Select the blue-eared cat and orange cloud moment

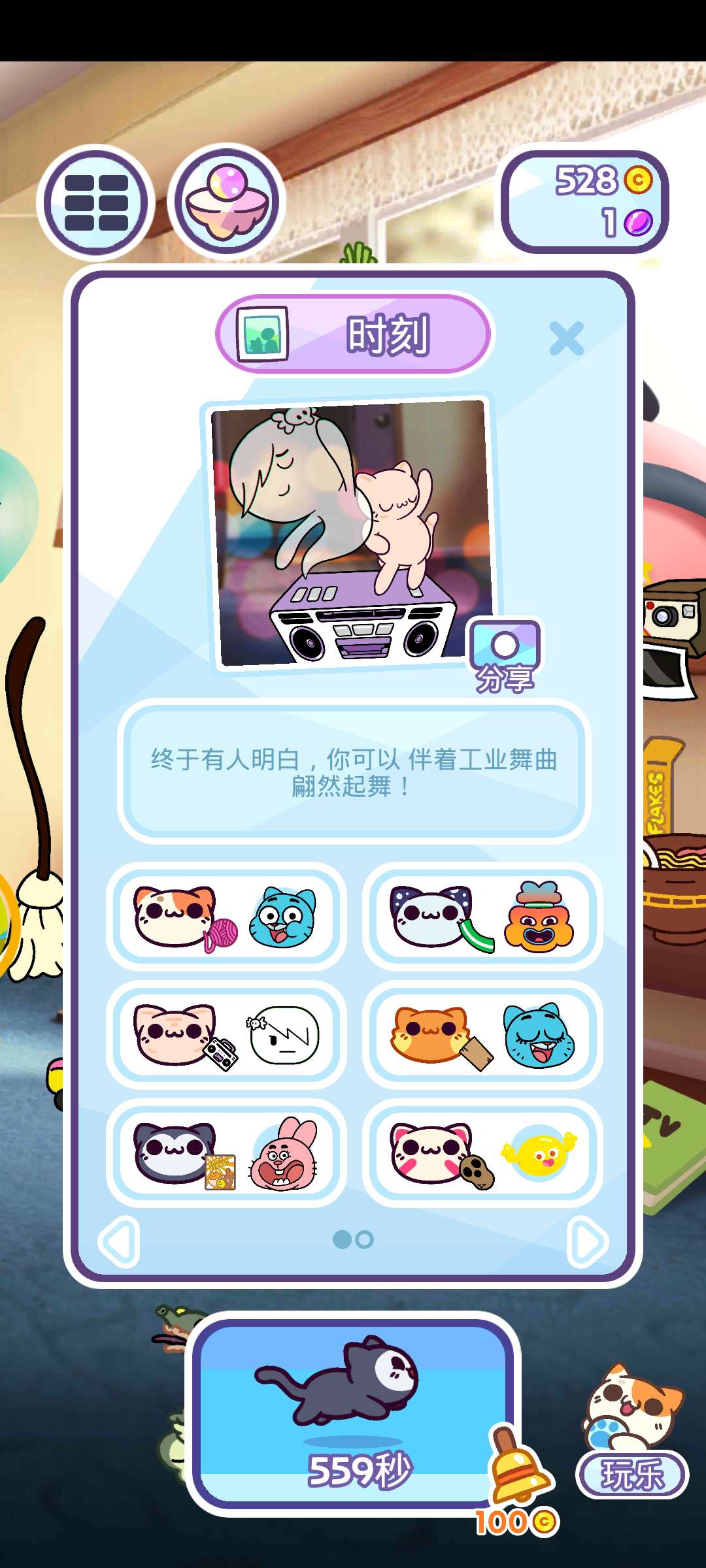coord(482,916)
